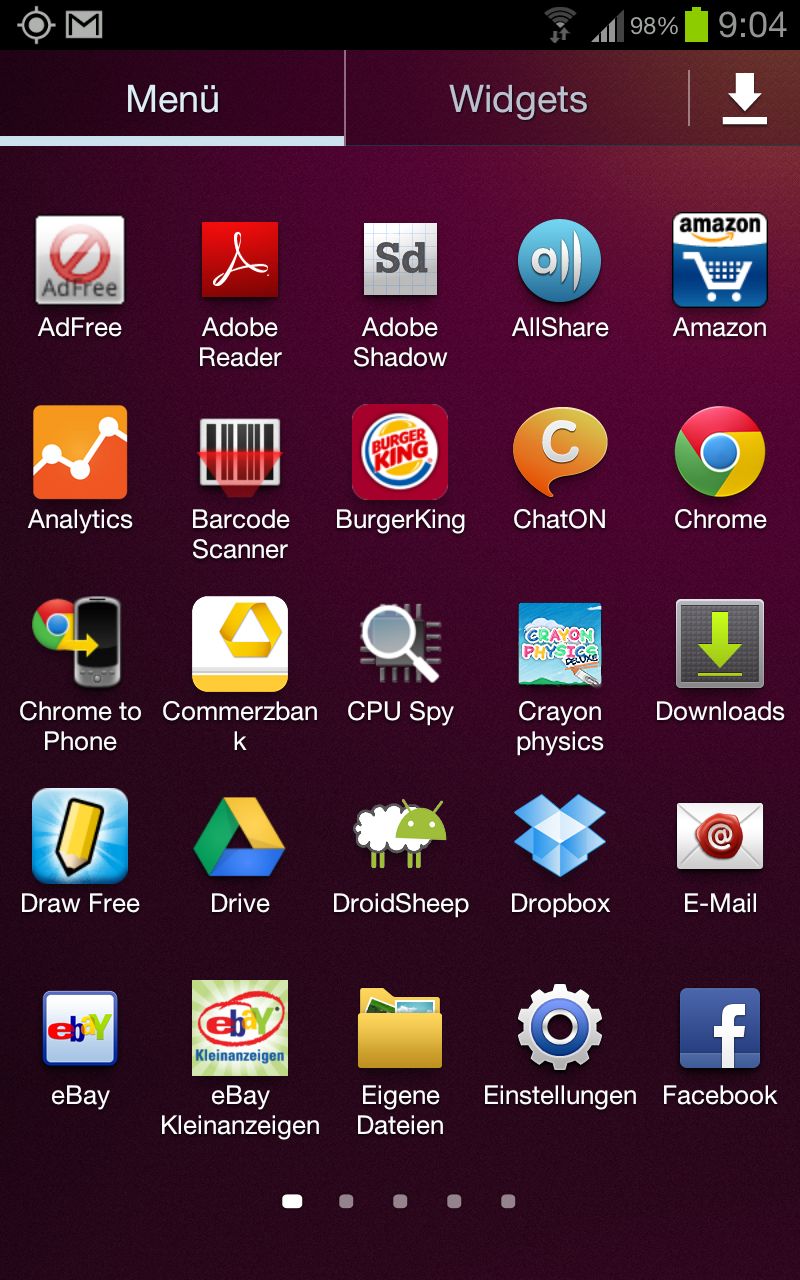Launch the Dropbox app
The width and height of the screenshot is (800, 1280).
pyautogui.click(x=560, y=836)
